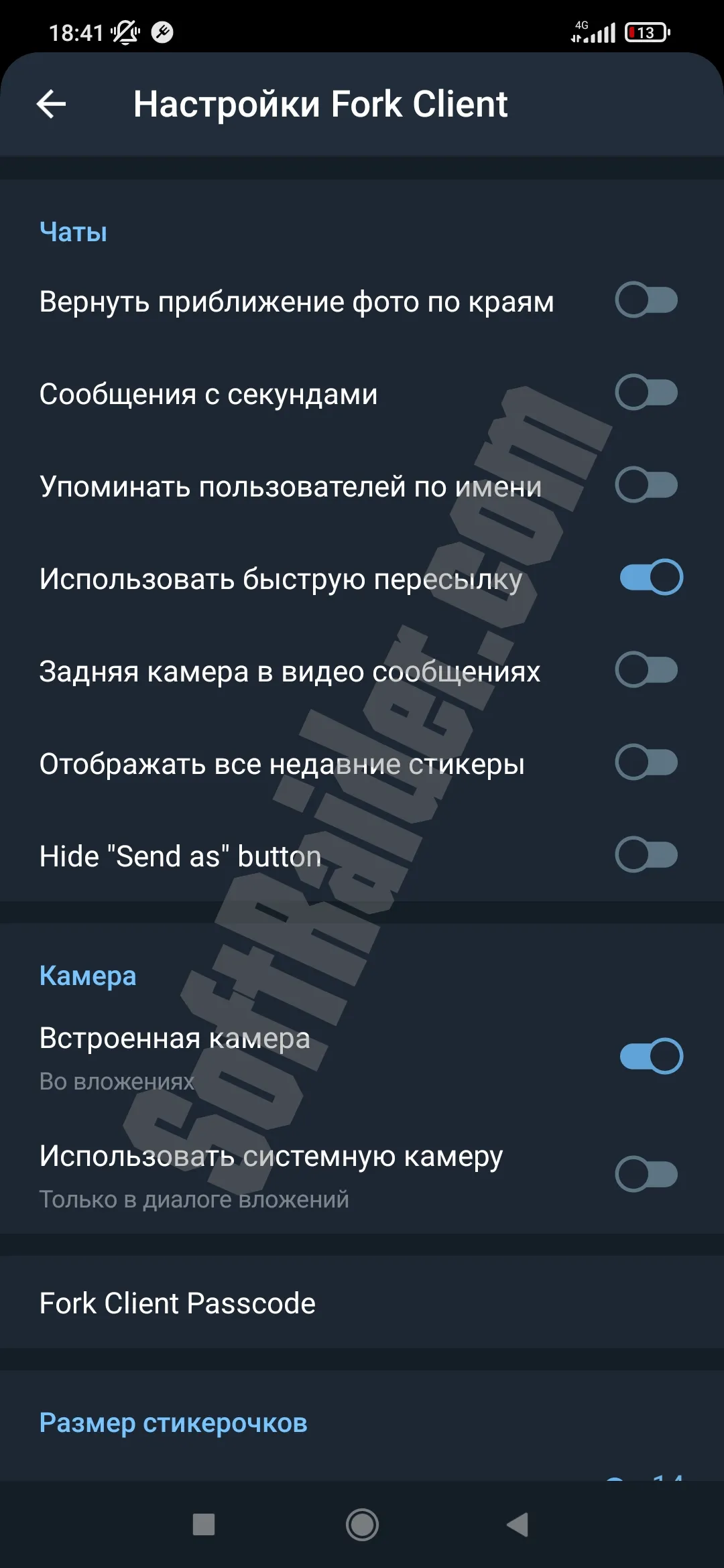Switch on Отображать все недавние стикеры
724x1568 pixels.
click(x=647, y=763)
